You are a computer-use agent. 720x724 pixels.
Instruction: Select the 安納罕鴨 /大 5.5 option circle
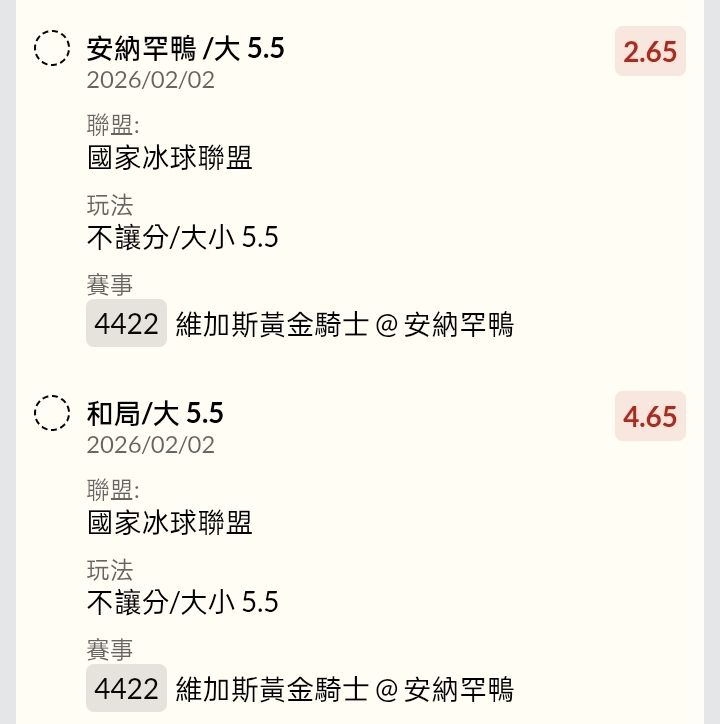[x=52, y=48]
